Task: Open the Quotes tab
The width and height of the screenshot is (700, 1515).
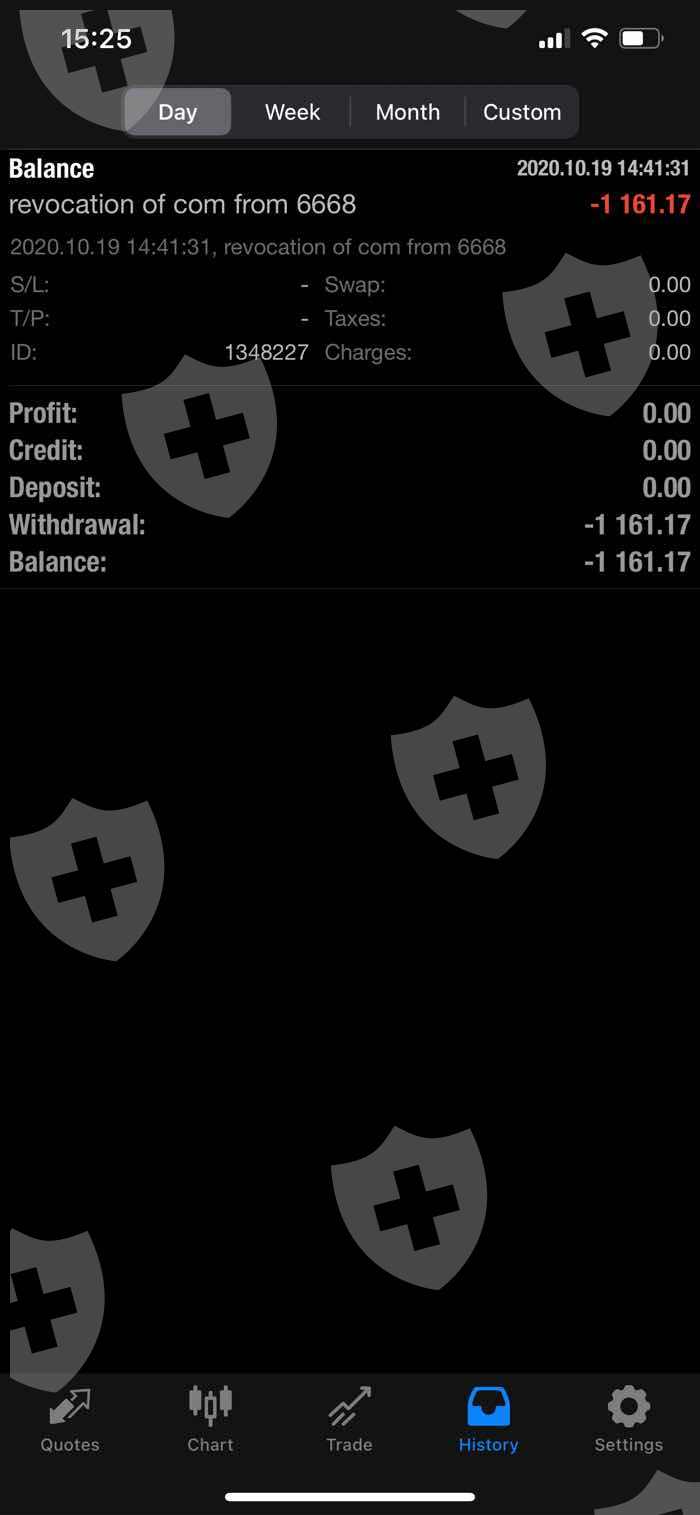Action: [70, 1420]
